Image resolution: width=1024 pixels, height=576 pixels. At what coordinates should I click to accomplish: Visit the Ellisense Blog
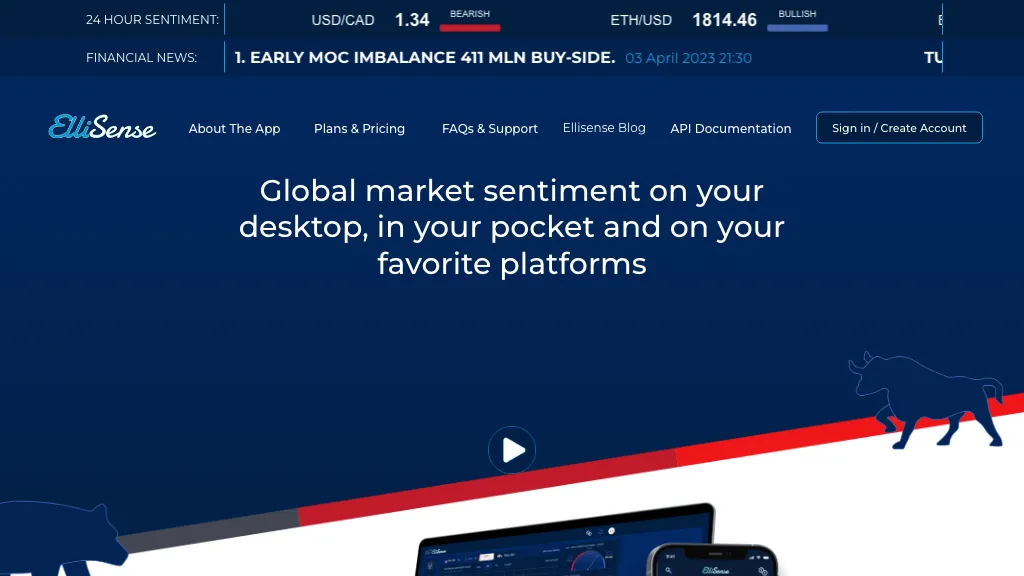tap(604, 128)
